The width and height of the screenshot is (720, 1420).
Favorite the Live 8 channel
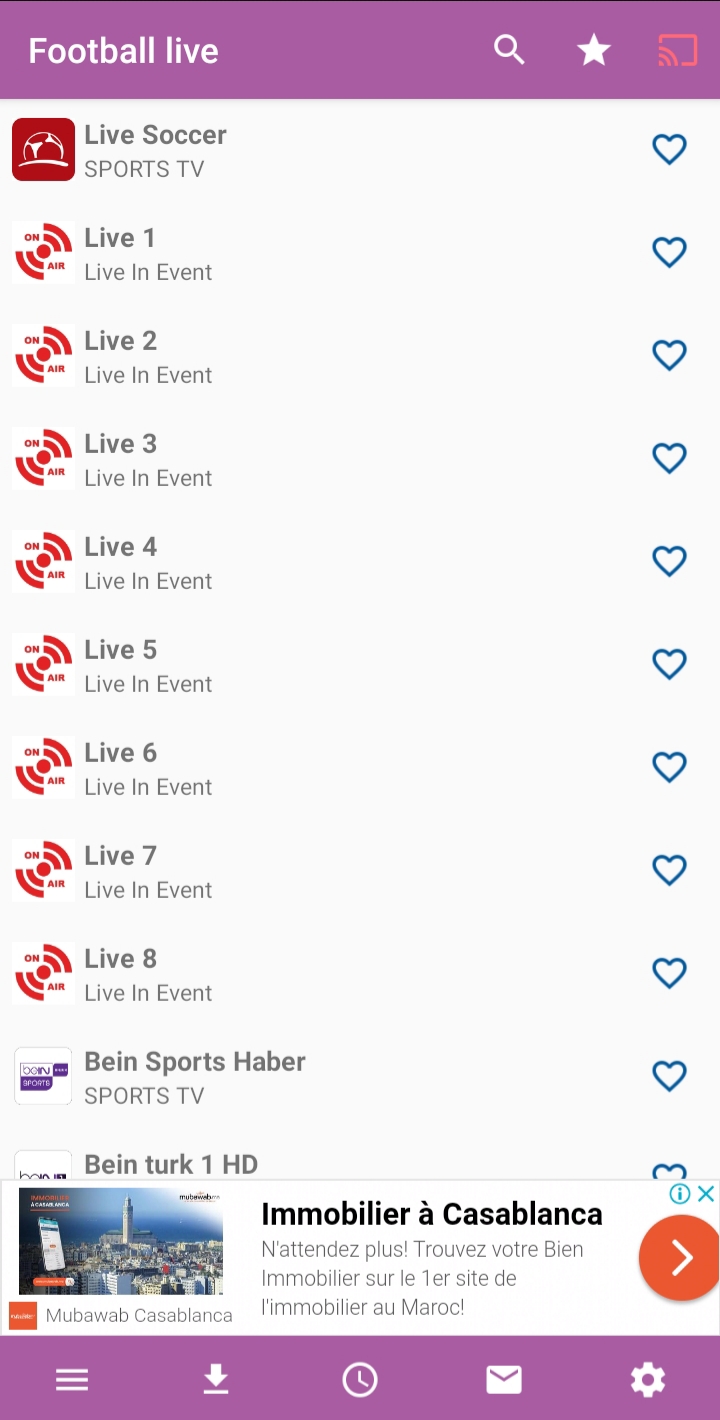(x=669, y=974)
